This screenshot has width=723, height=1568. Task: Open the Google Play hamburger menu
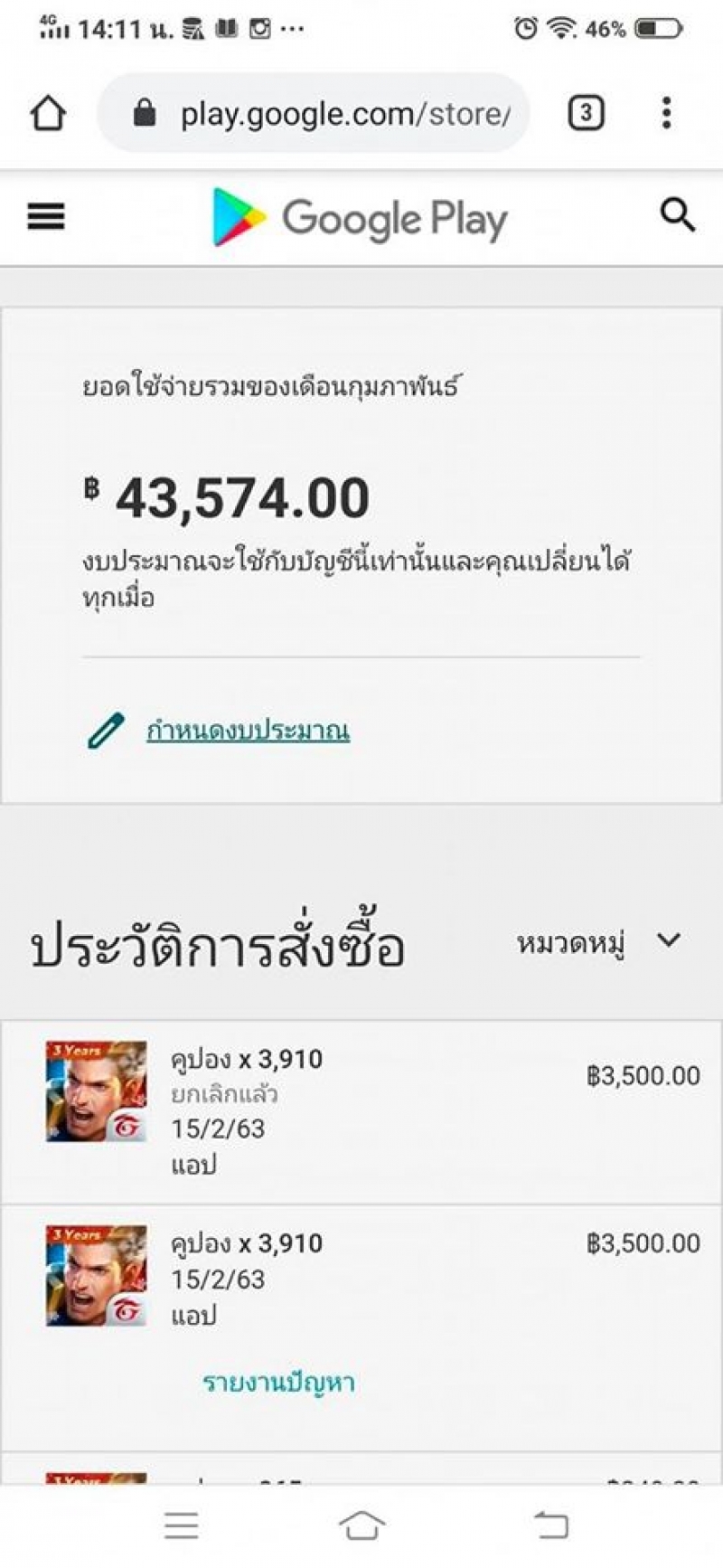click(x=46, y=217)
